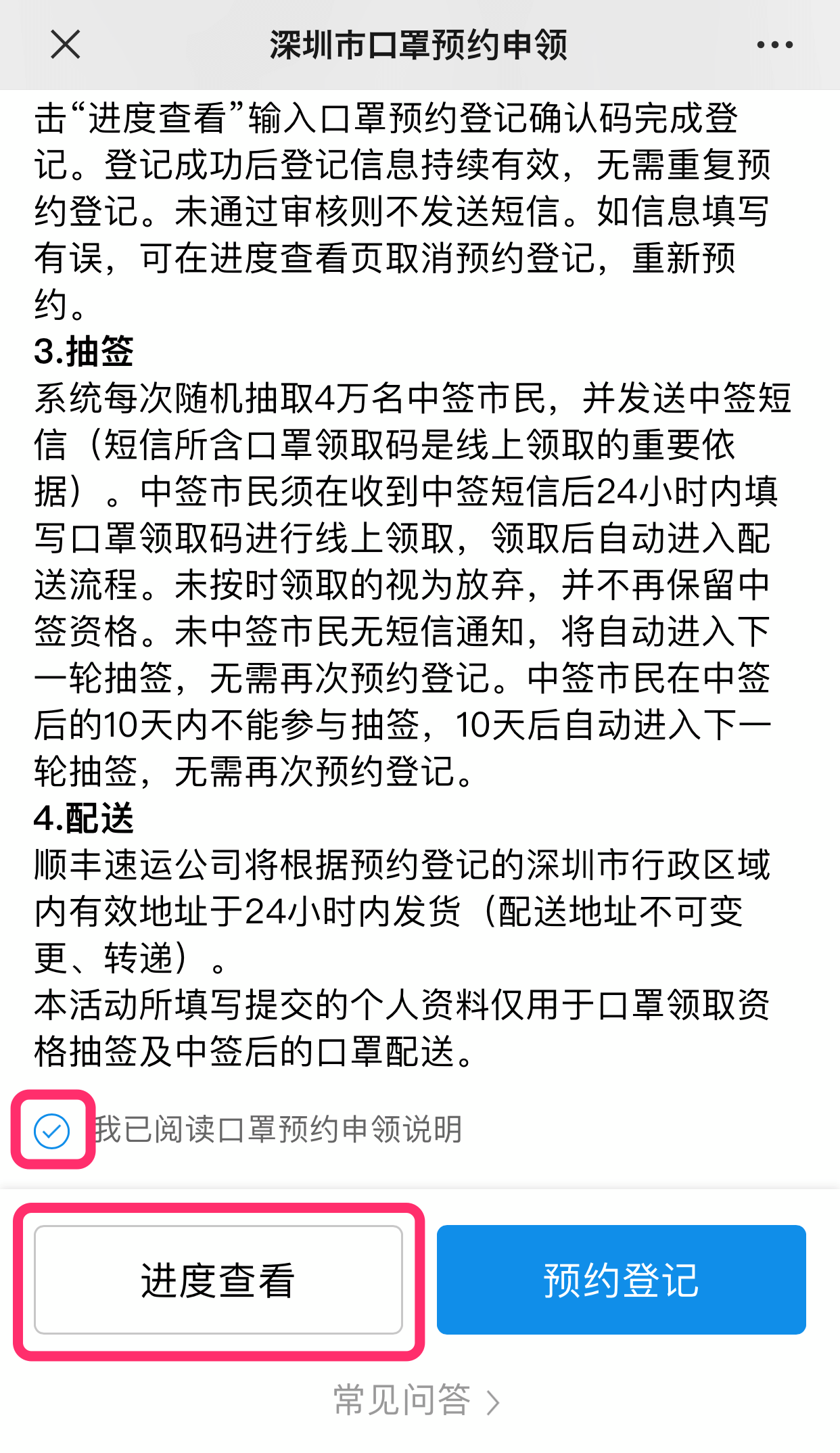
Task: Tap the 进度查看 button
Action: (x=218, y=1280)
